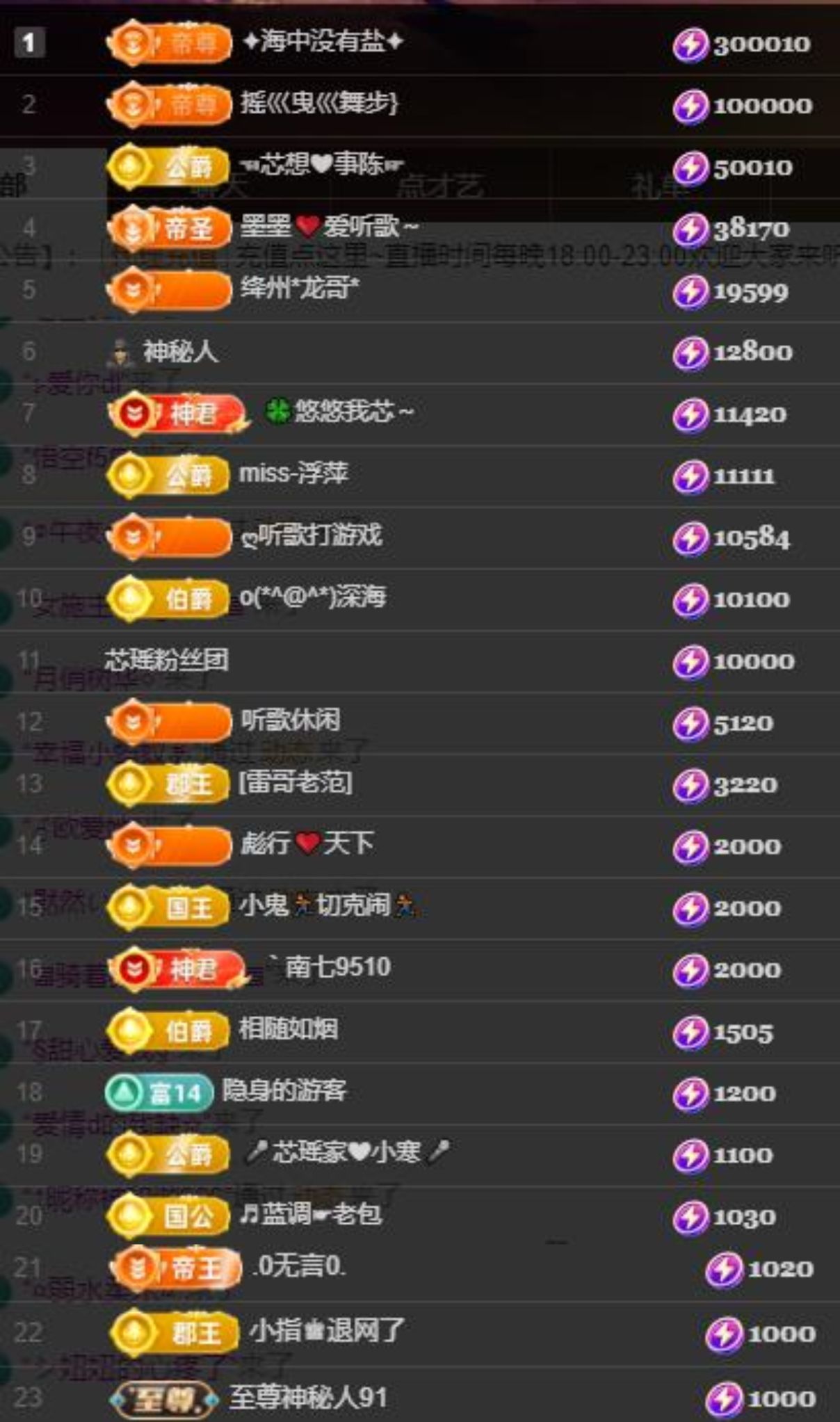Tap the 绛州*龙哥* list entry

click(300, 289)
